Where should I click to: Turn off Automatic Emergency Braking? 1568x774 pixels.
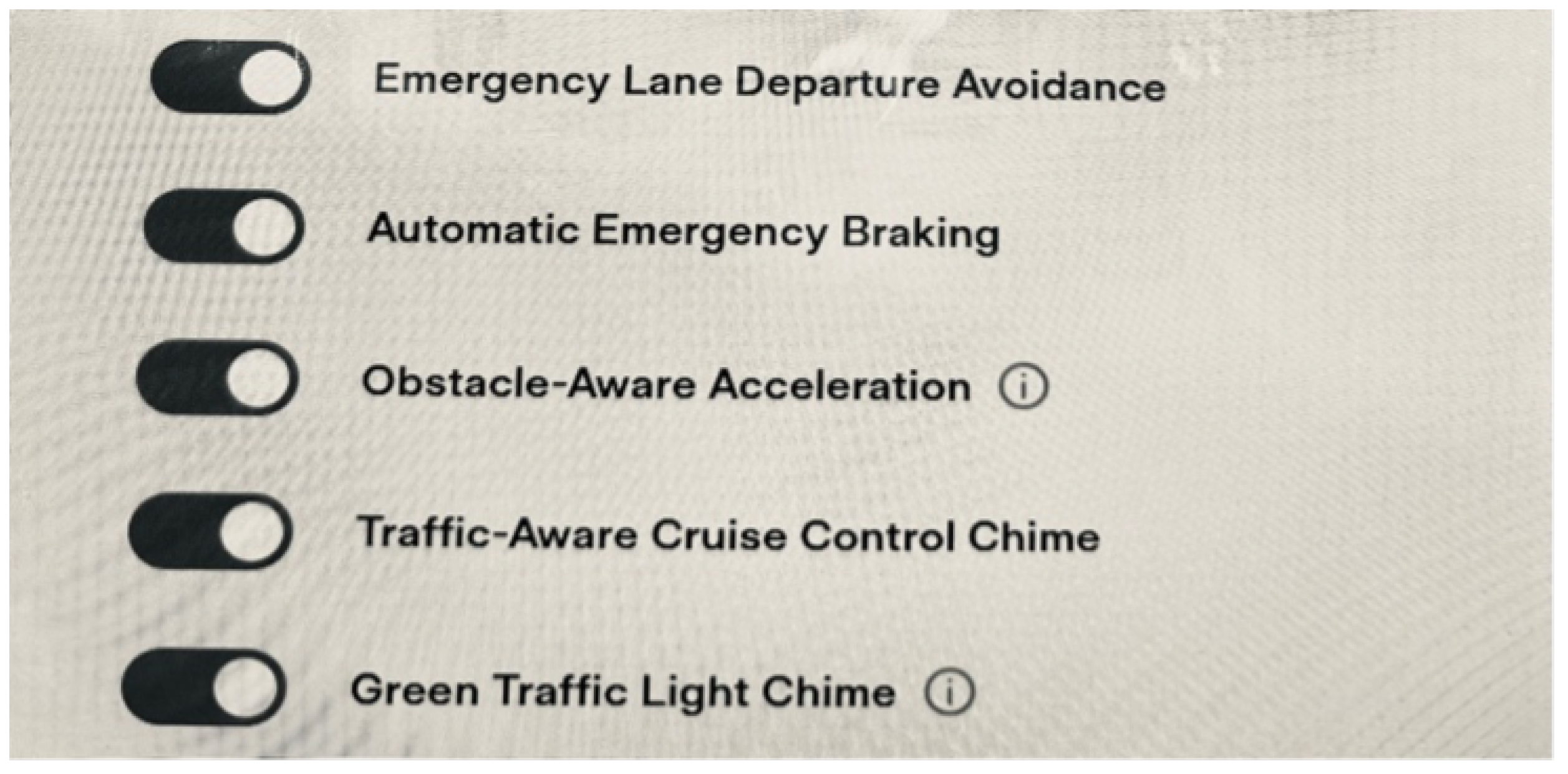(x=224, y=227)
